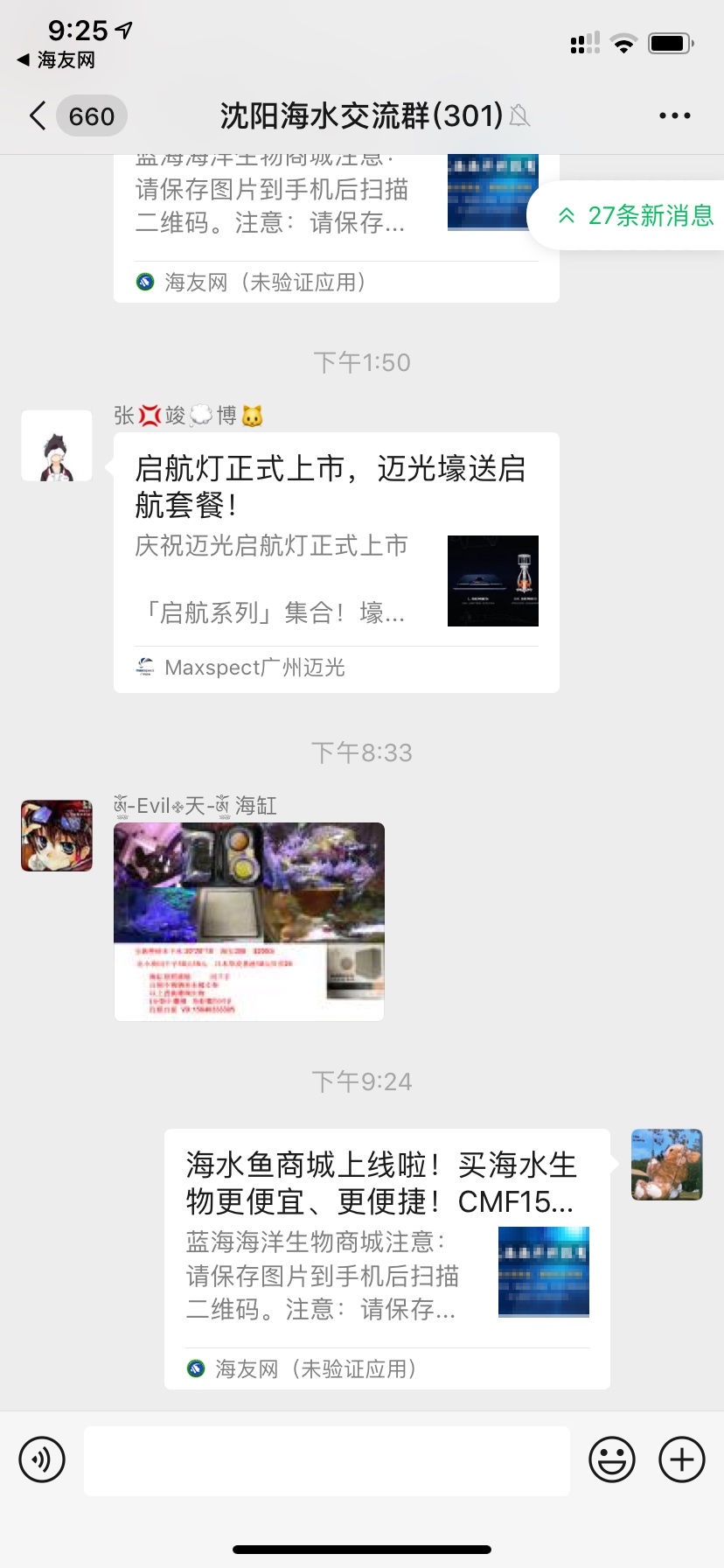Open the emoji sticker panel
Image resolution: width=724 pixels, height=1568 pixels.
click(611, 1459)
